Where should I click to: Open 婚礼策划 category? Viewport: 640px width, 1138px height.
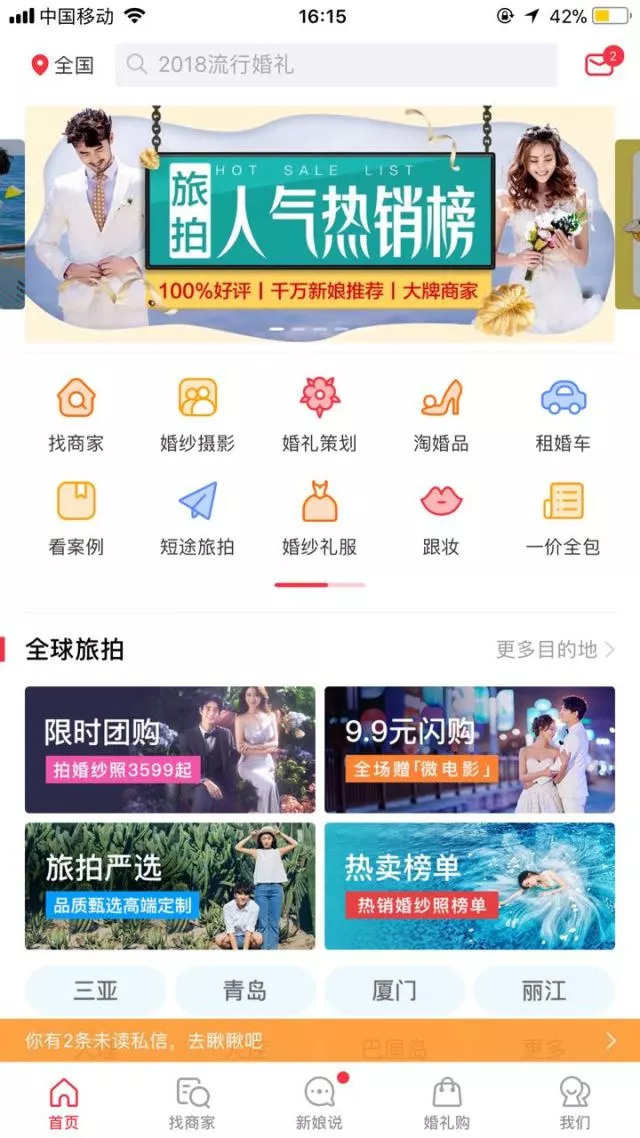point(319,414)
